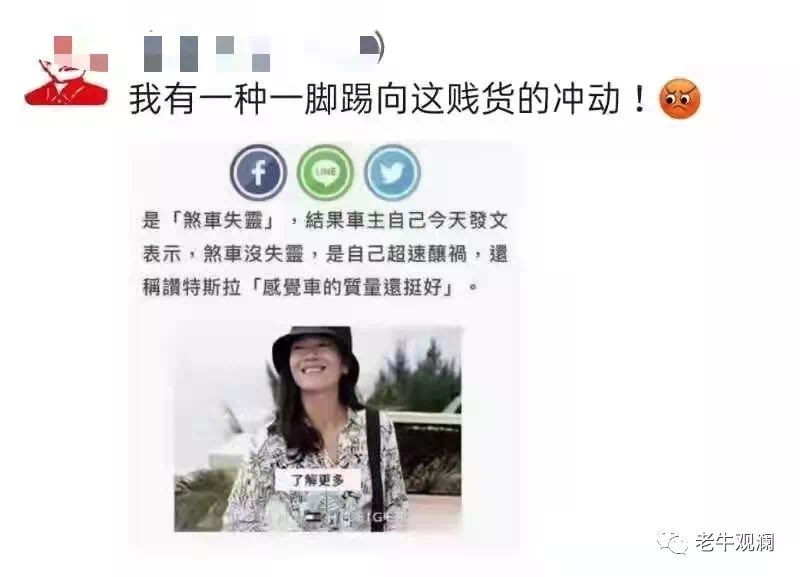Open the poster's red avatar profile
The height and width of the screenshot is (577, 800).
click(66, 70)
